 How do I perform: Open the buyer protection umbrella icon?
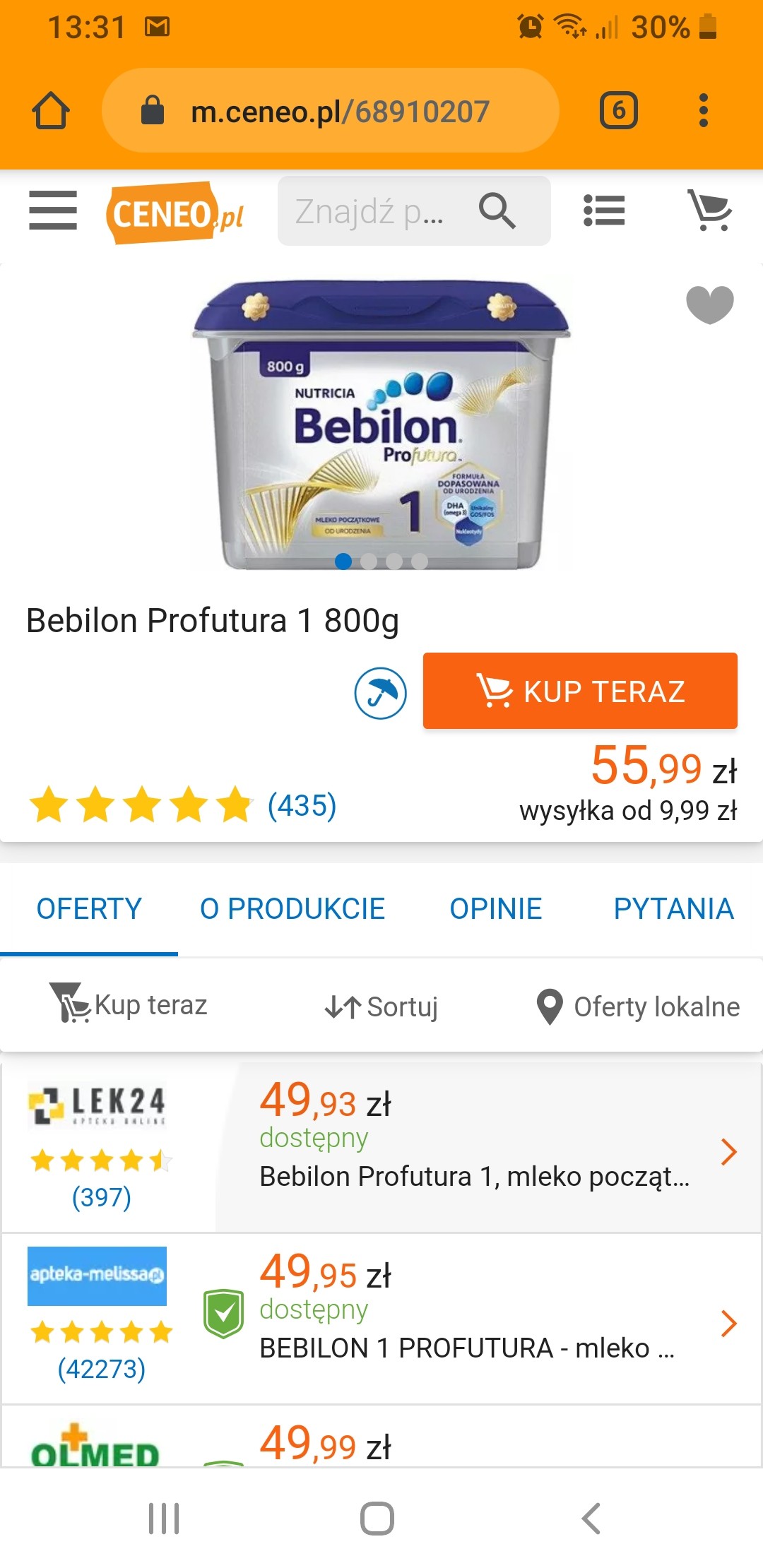tap(380, 693)
